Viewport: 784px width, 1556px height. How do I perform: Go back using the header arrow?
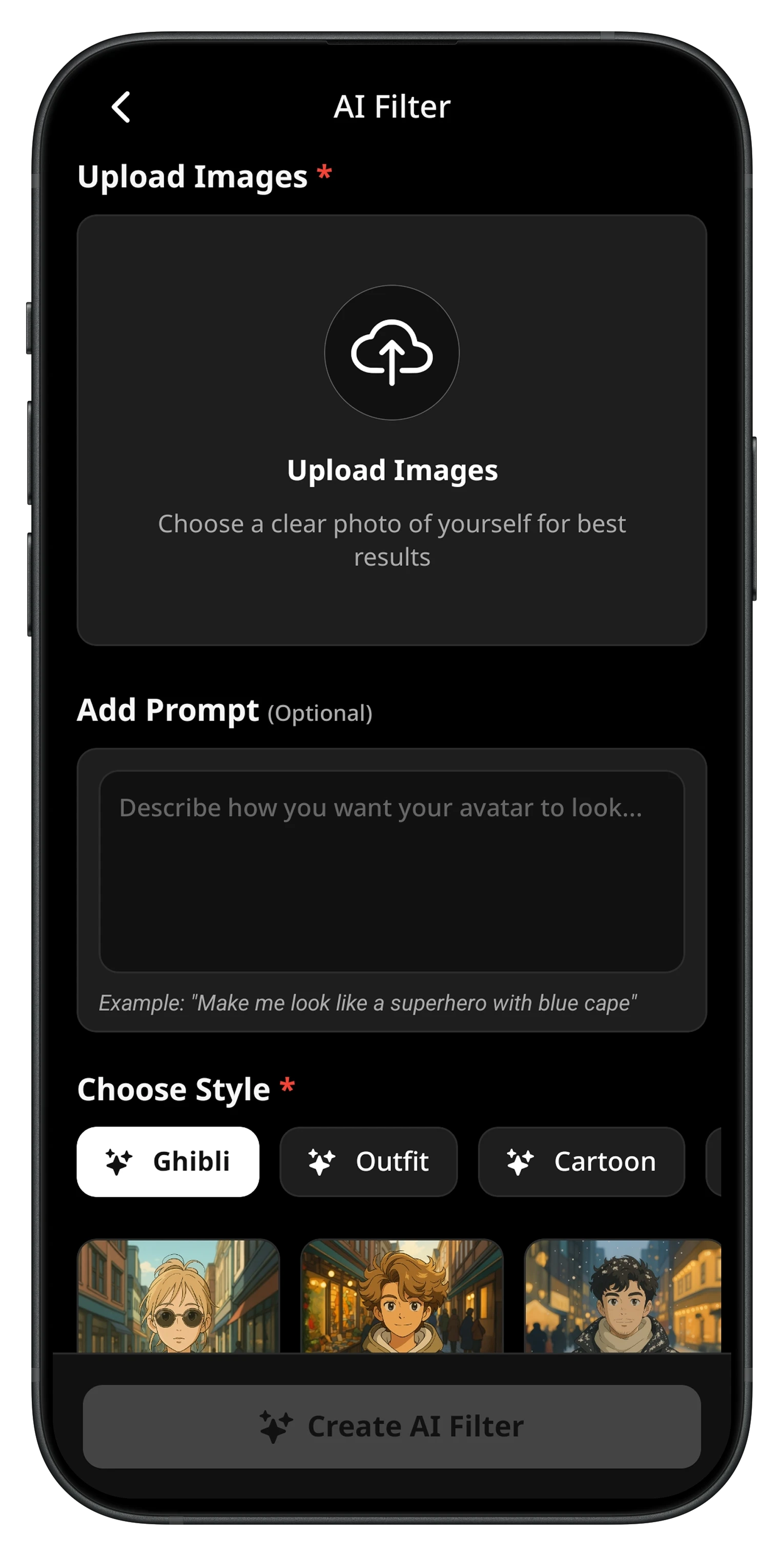[121, 108]
